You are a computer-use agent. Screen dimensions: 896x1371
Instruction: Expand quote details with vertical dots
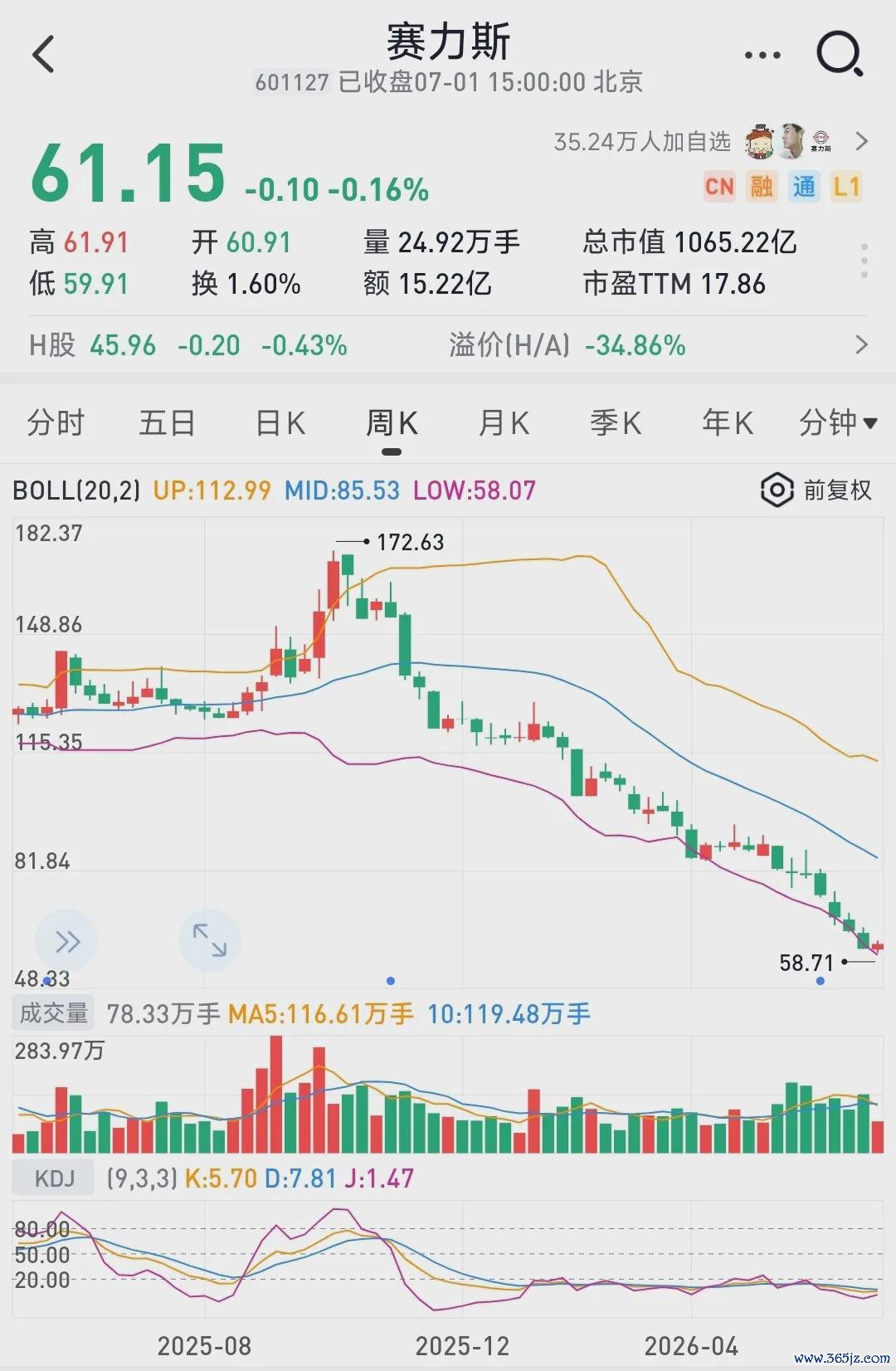pos(864,261)
